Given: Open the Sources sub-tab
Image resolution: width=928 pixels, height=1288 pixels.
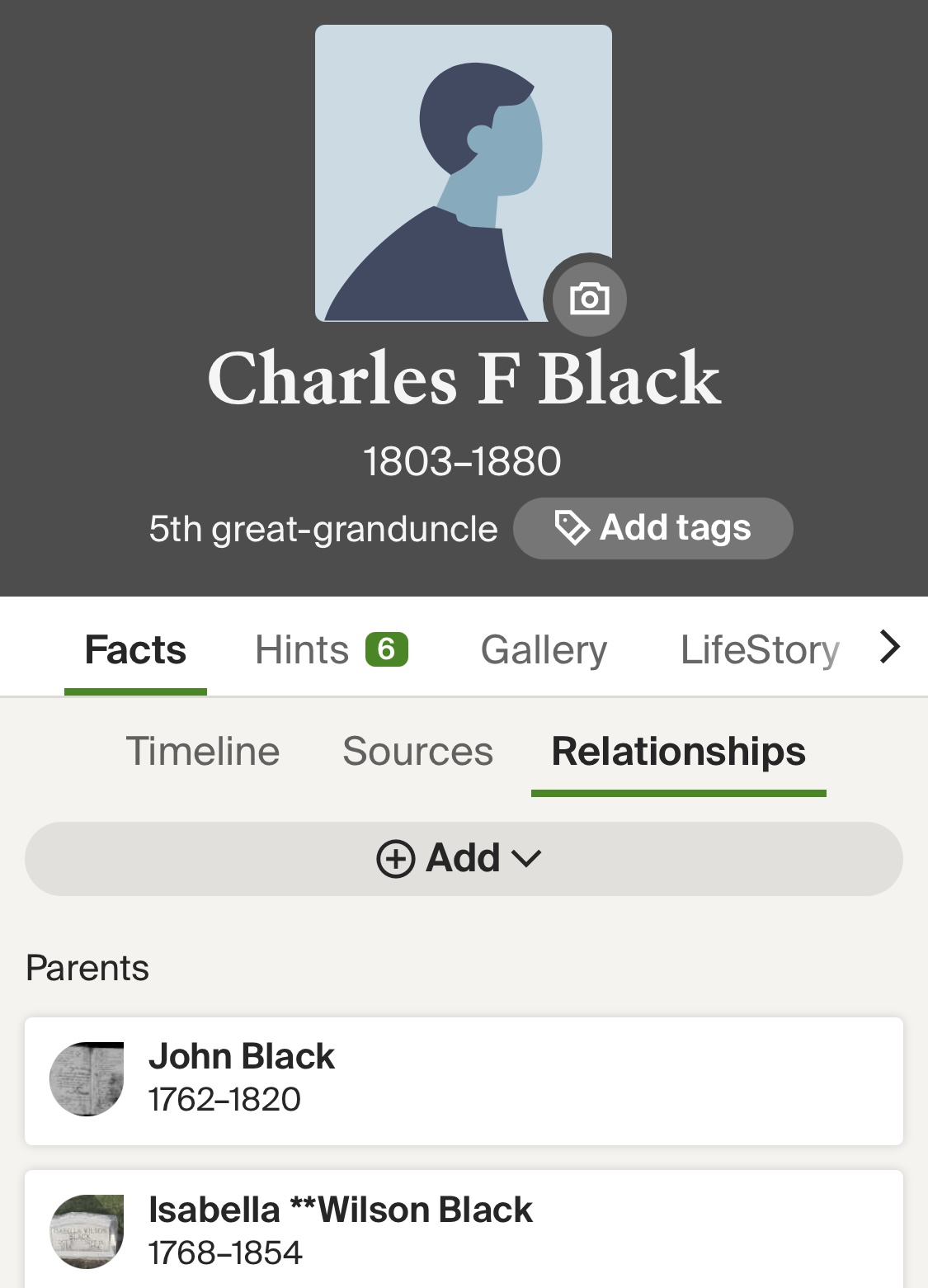Looking at the screenshot, I should (417, 752).
